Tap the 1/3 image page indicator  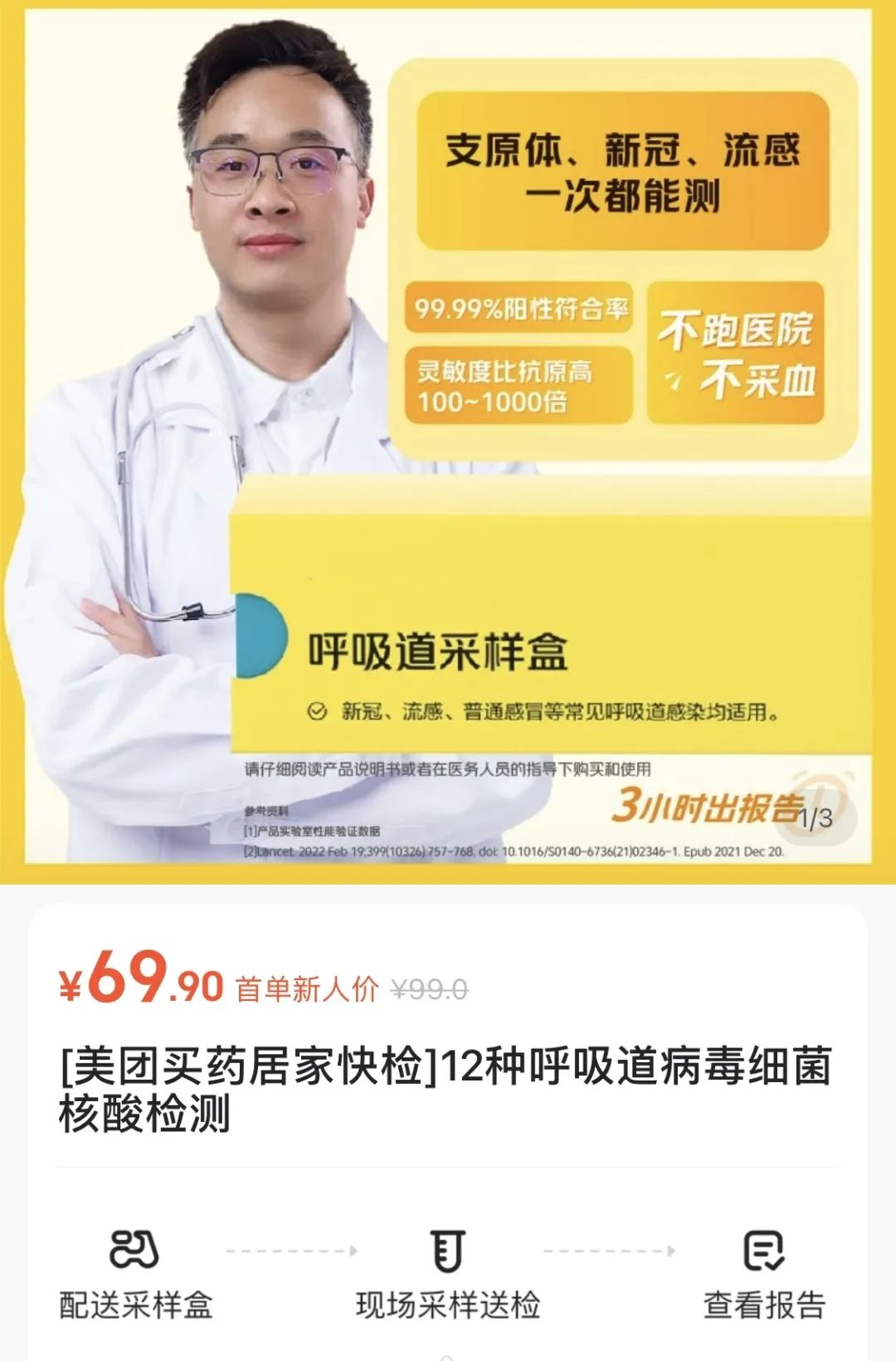coord(815,818)
